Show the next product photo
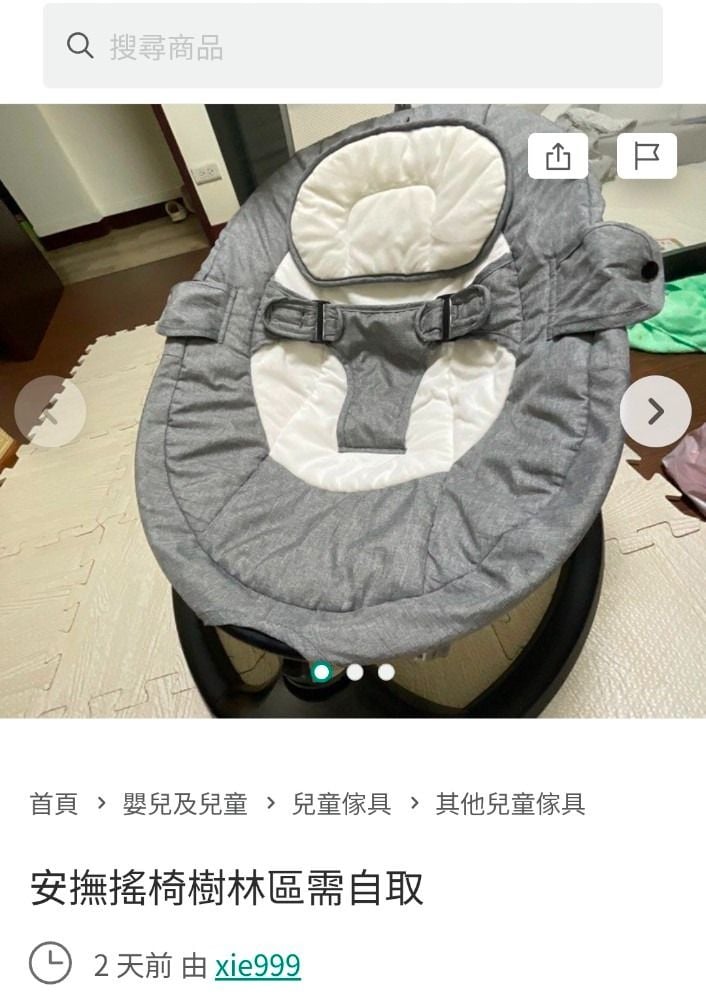 655,411
